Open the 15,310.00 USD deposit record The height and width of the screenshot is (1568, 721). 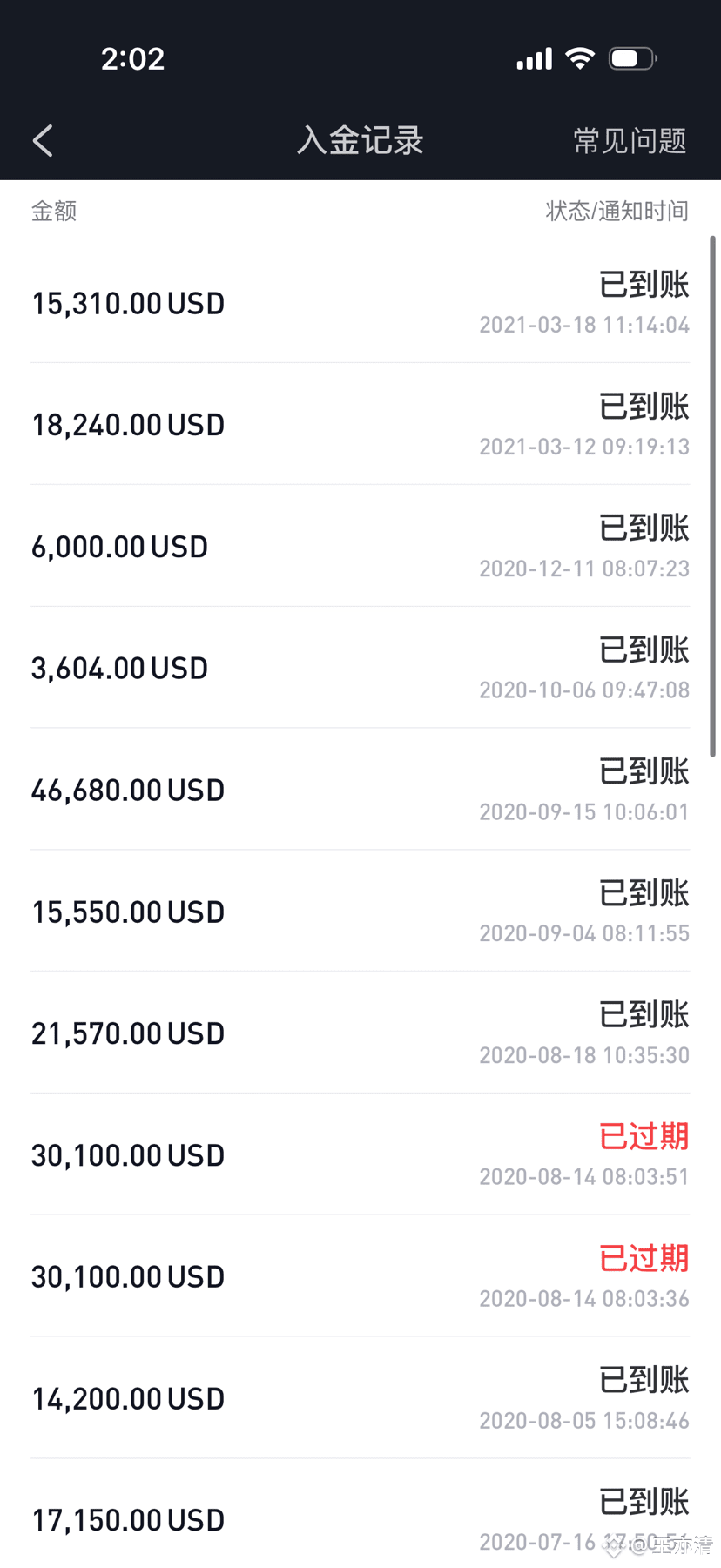(x=360, y=303)
